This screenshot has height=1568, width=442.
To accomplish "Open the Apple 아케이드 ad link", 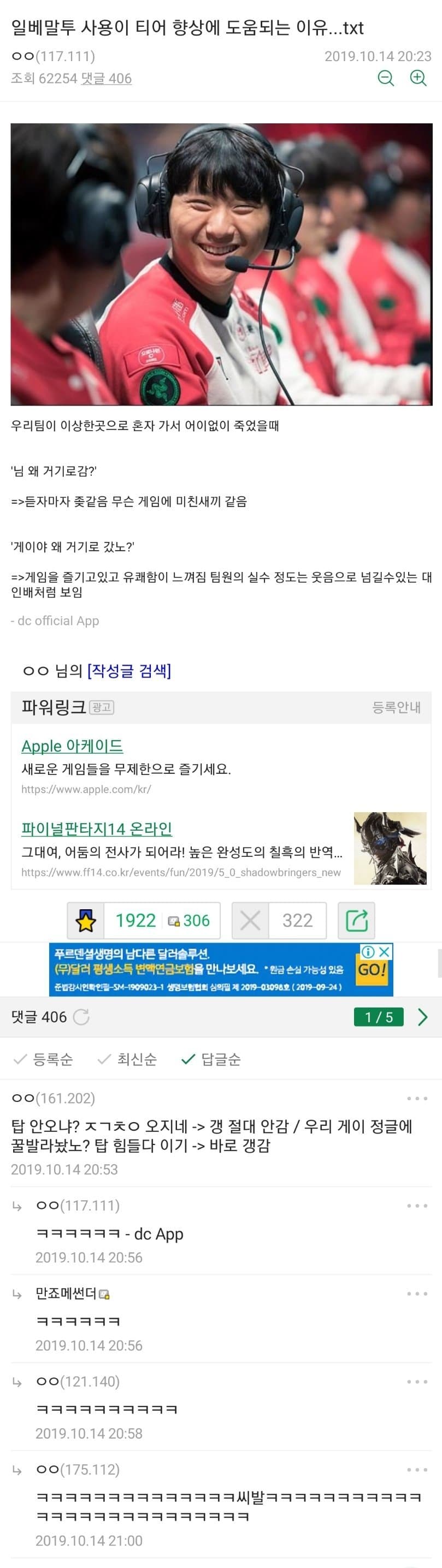I will (x=72, y=746).
